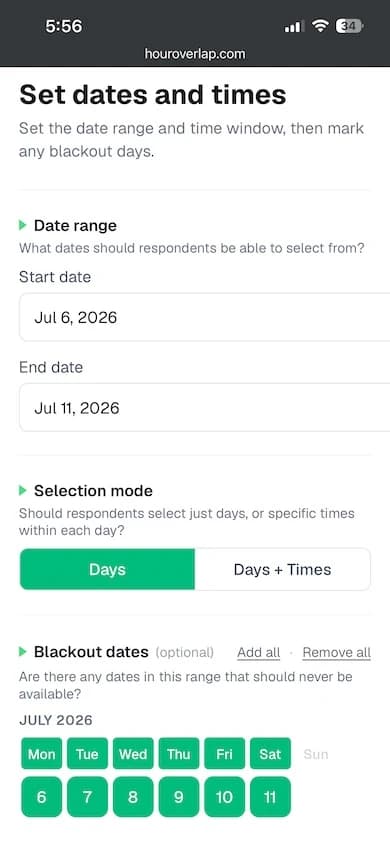Mark July 9 as blackout date
The image size is (390, 844).
tap(179, 797)
